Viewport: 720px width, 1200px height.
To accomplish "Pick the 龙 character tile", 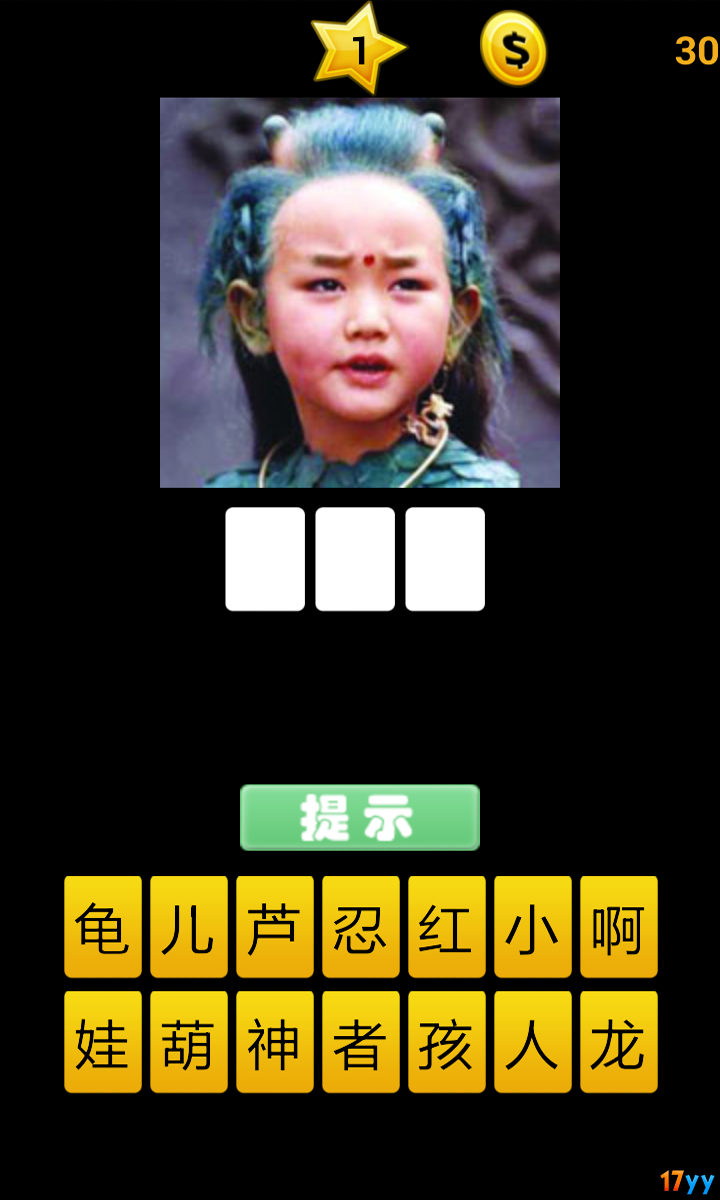I will click(x=619, y=1042).
